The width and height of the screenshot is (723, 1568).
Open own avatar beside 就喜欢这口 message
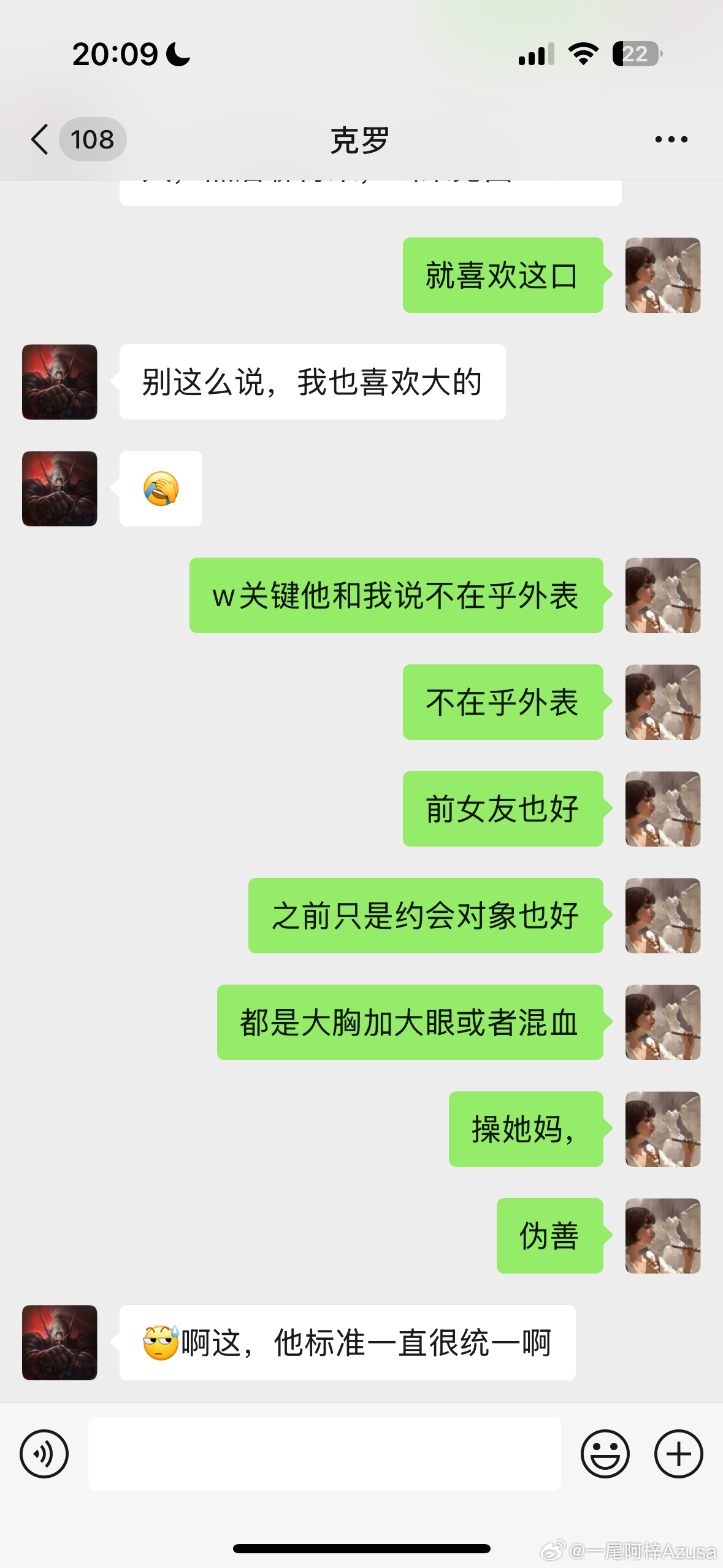pos(662,275)
